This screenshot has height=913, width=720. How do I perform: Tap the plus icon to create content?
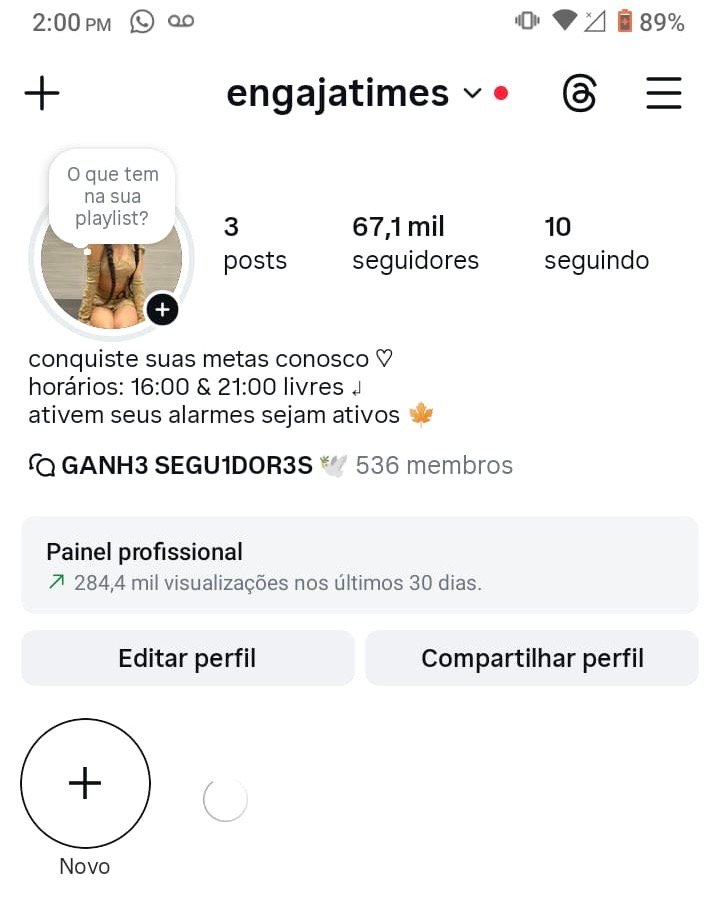(42, 94)
